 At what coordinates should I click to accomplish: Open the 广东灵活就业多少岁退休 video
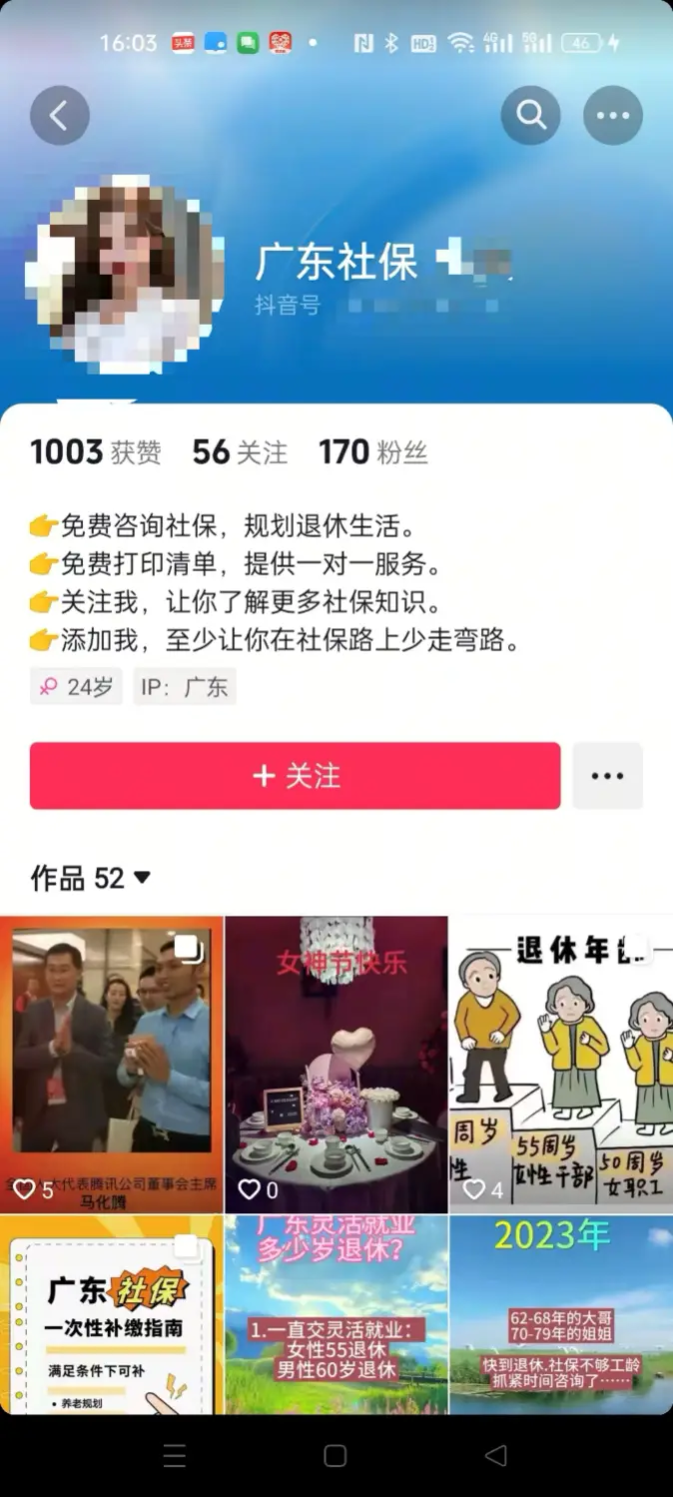[336, 1314]
